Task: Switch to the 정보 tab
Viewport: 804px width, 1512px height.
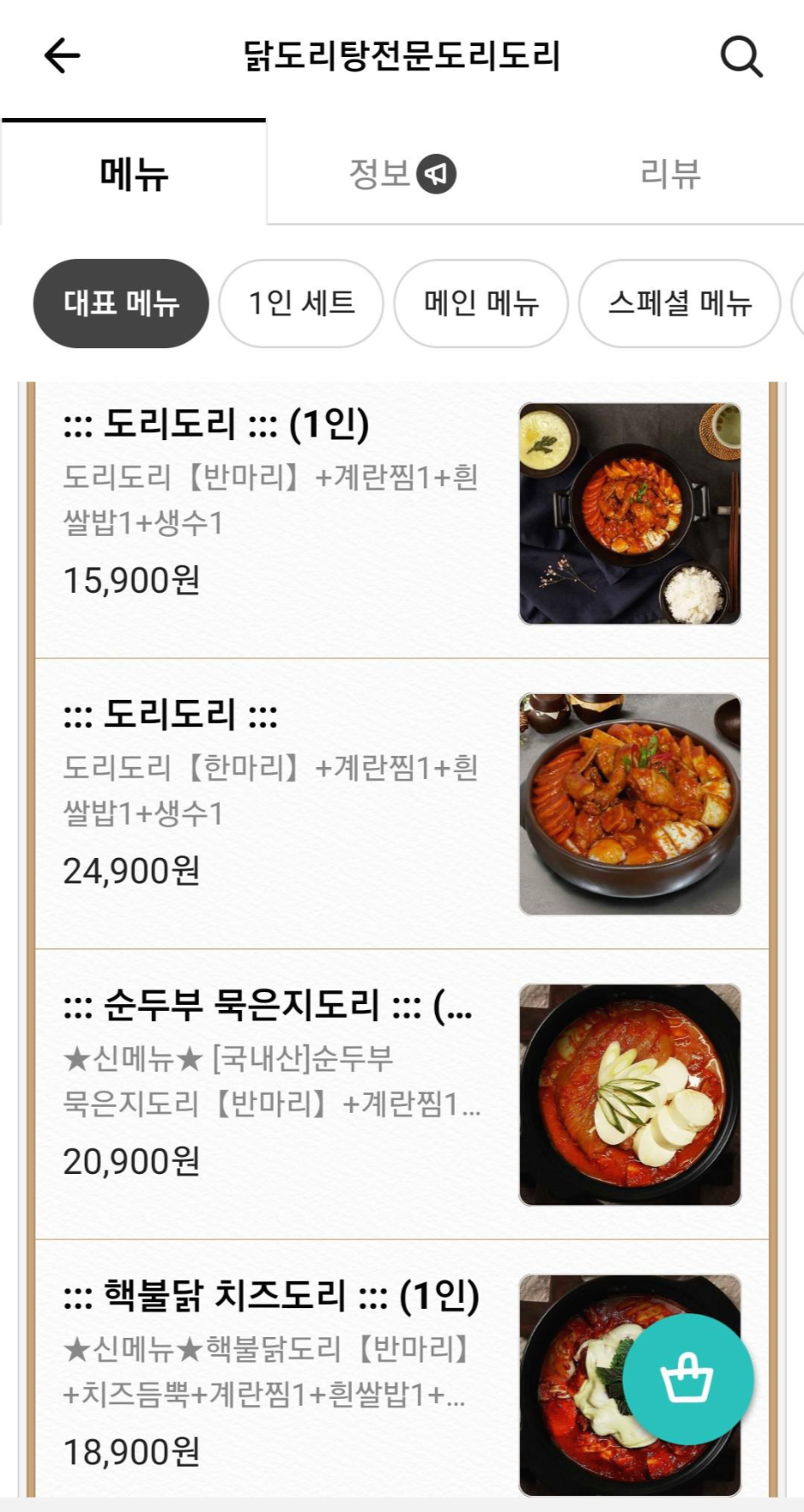Action: click(x=402, y=174)
